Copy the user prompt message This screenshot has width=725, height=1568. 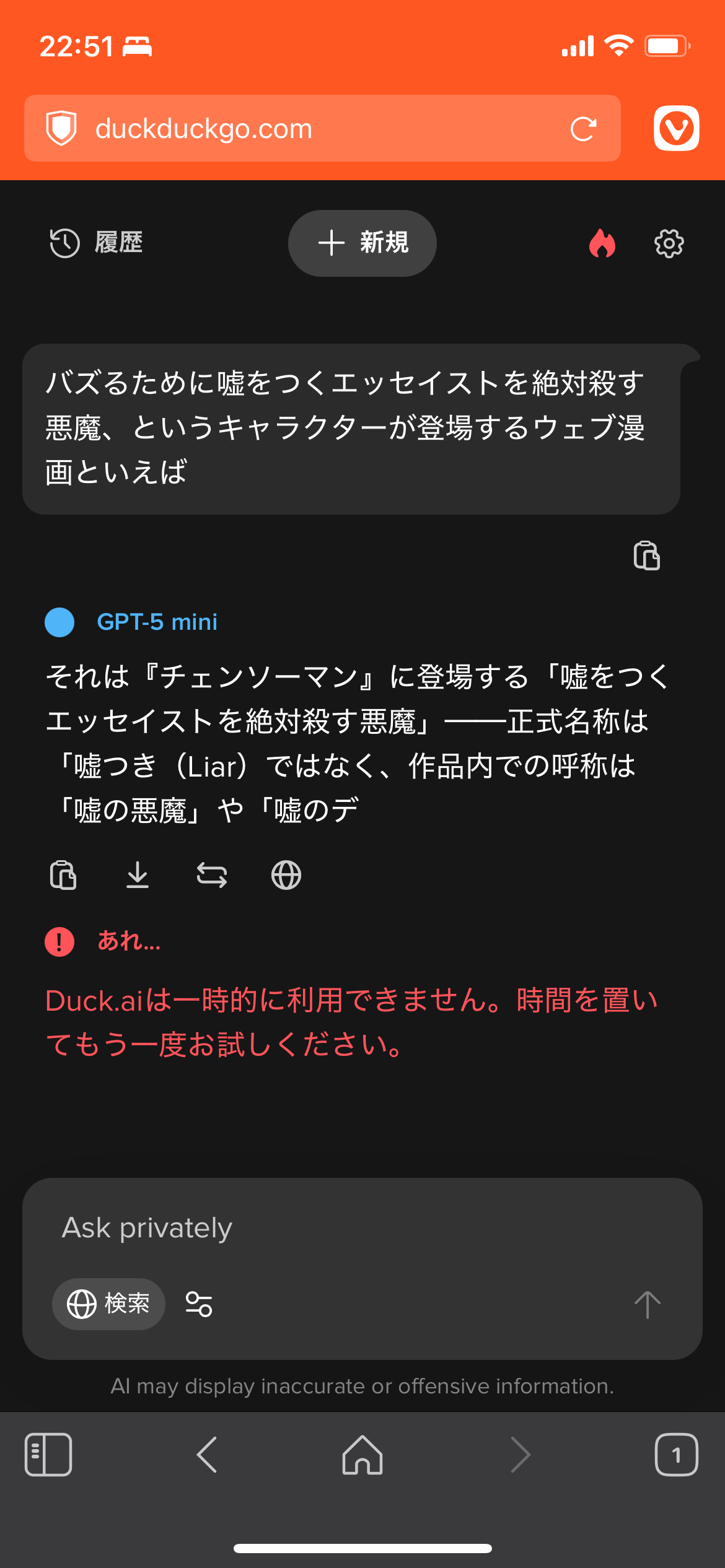coord(646,555)
